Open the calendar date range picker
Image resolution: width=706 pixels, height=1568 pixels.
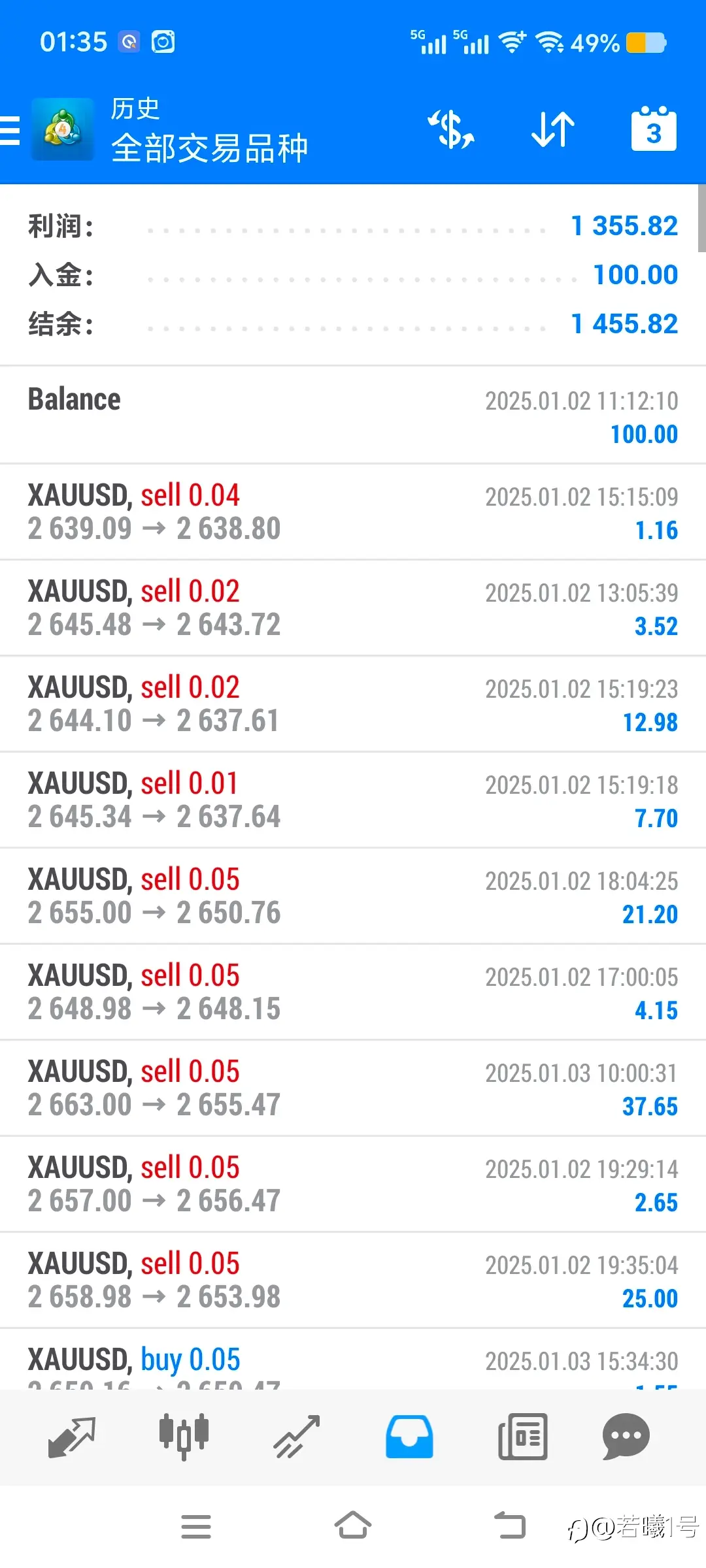coord(654,129)
